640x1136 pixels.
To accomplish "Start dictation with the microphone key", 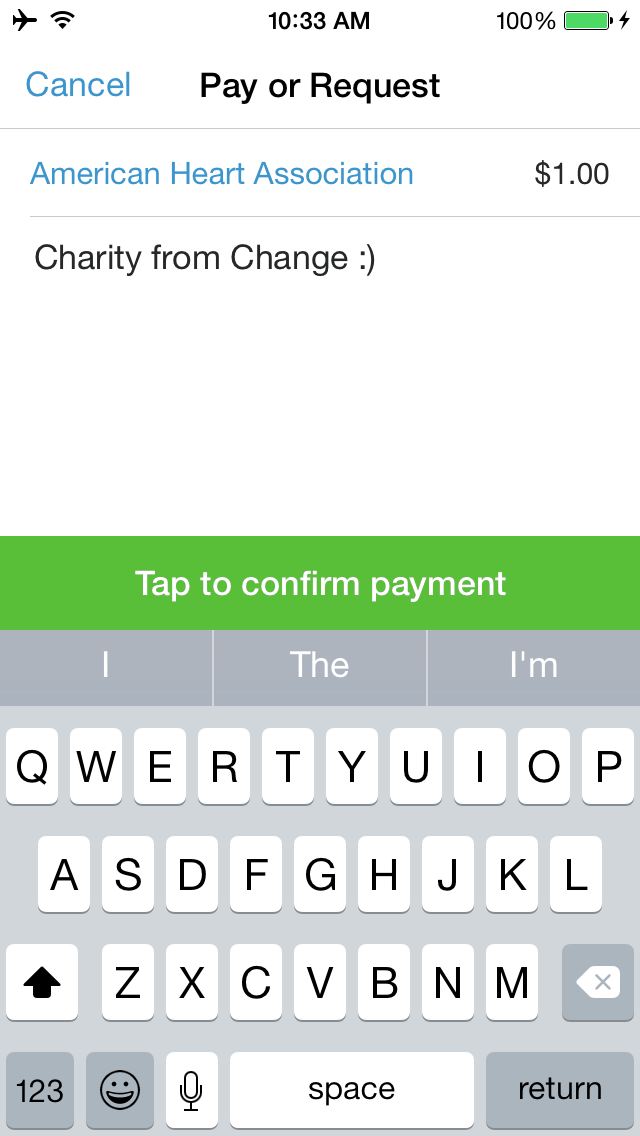I will (x=191, y=1089).
